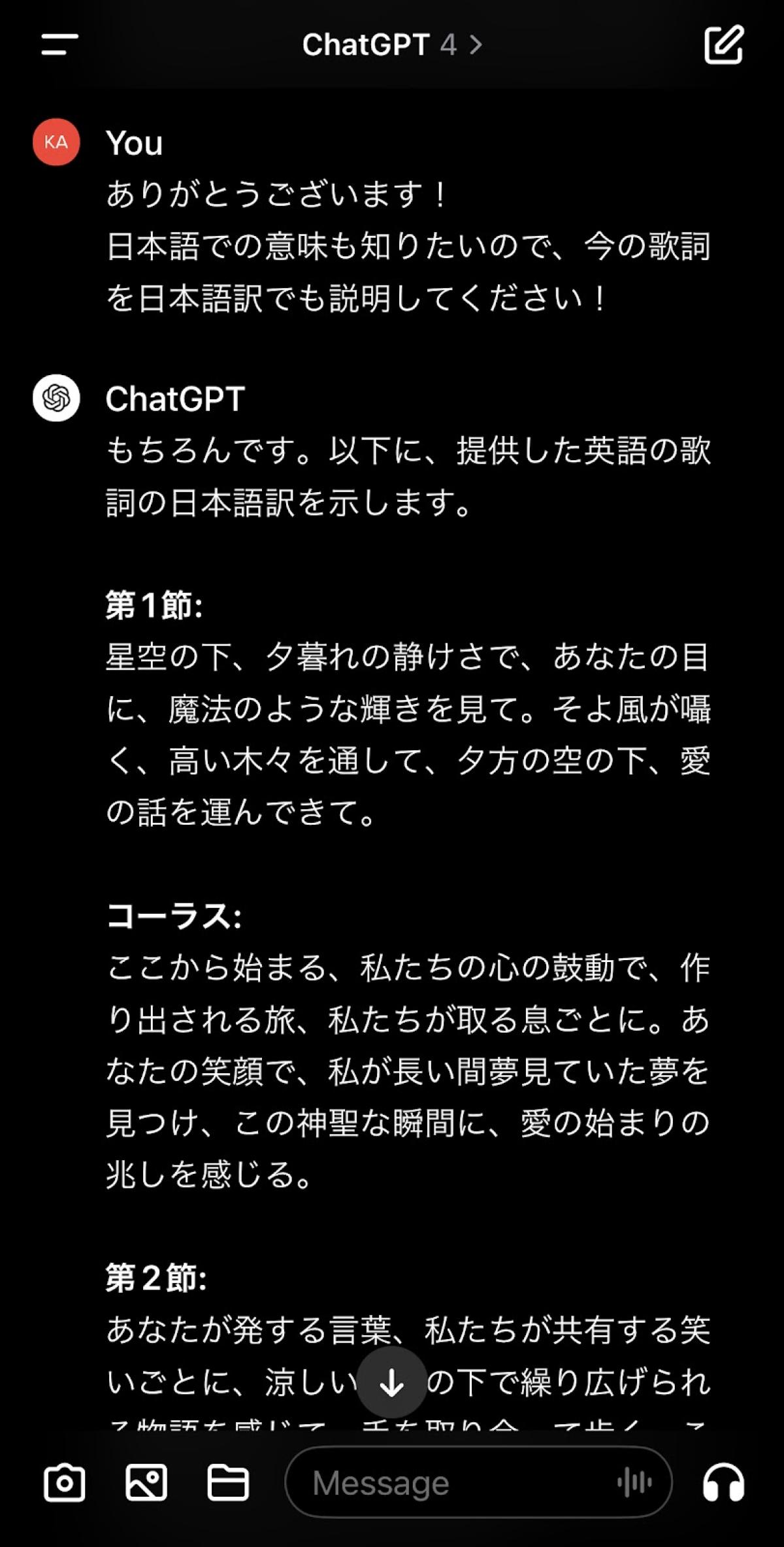Open the sidebar menu
The width and height of the screenshot is (784, 1547).
coord(59,44)
